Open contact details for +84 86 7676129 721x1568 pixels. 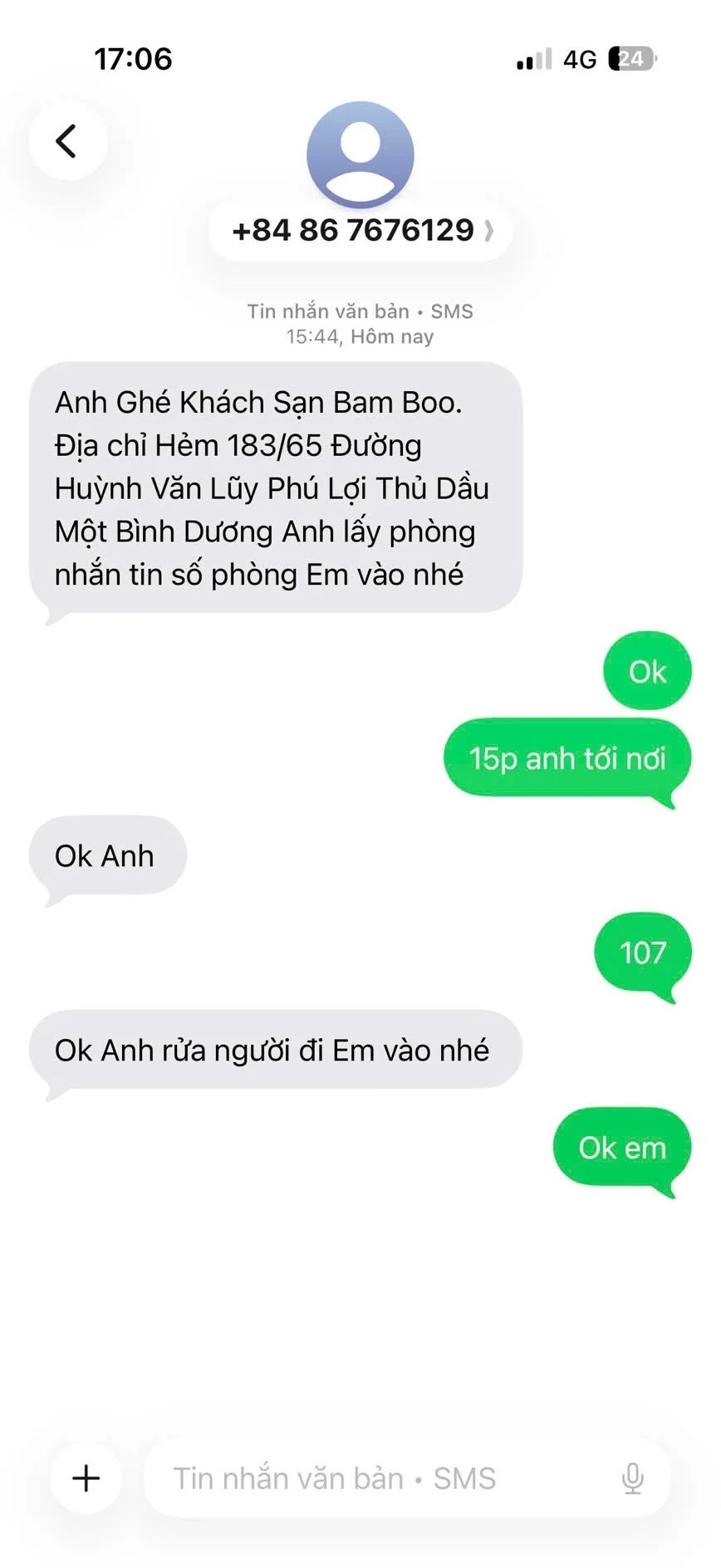(x=360, y=230)
